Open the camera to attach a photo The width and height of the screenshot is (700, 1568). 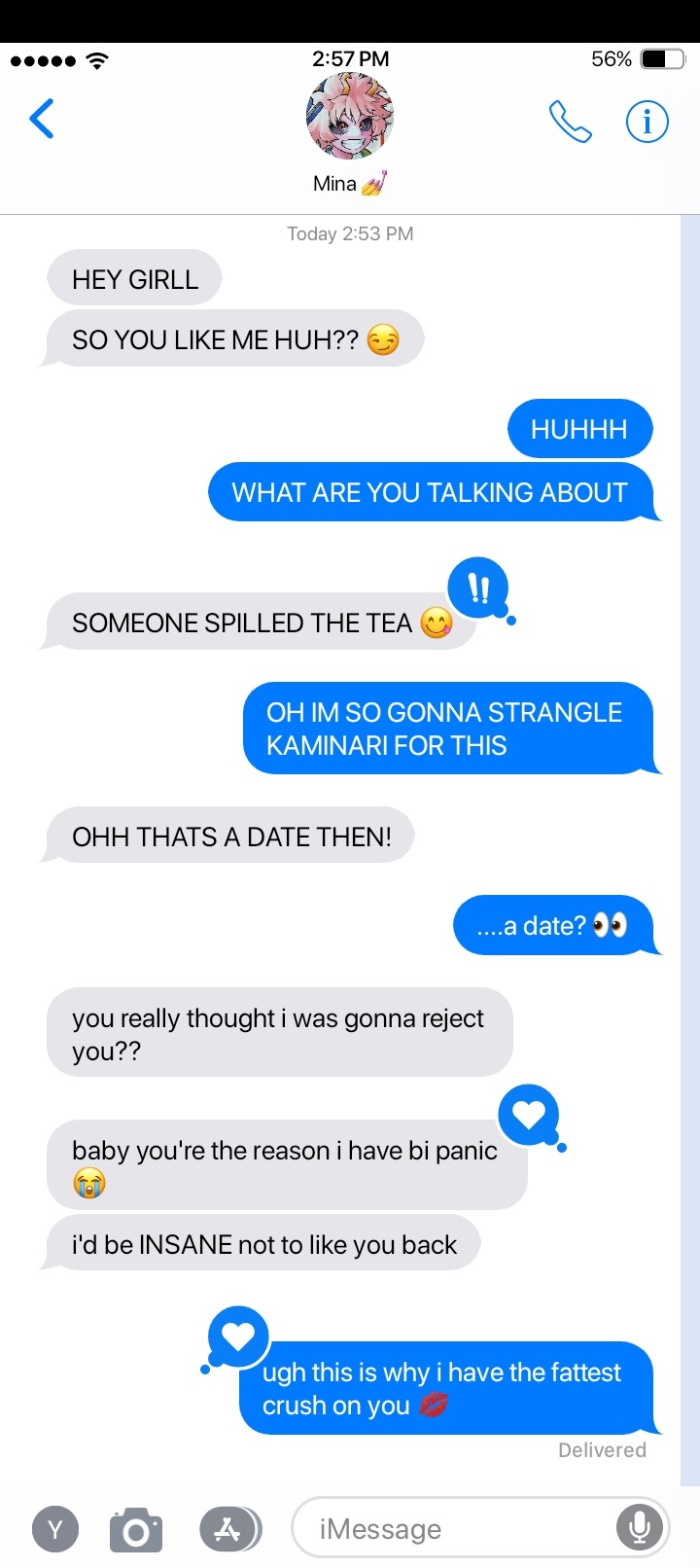(x=136, y=1529)
